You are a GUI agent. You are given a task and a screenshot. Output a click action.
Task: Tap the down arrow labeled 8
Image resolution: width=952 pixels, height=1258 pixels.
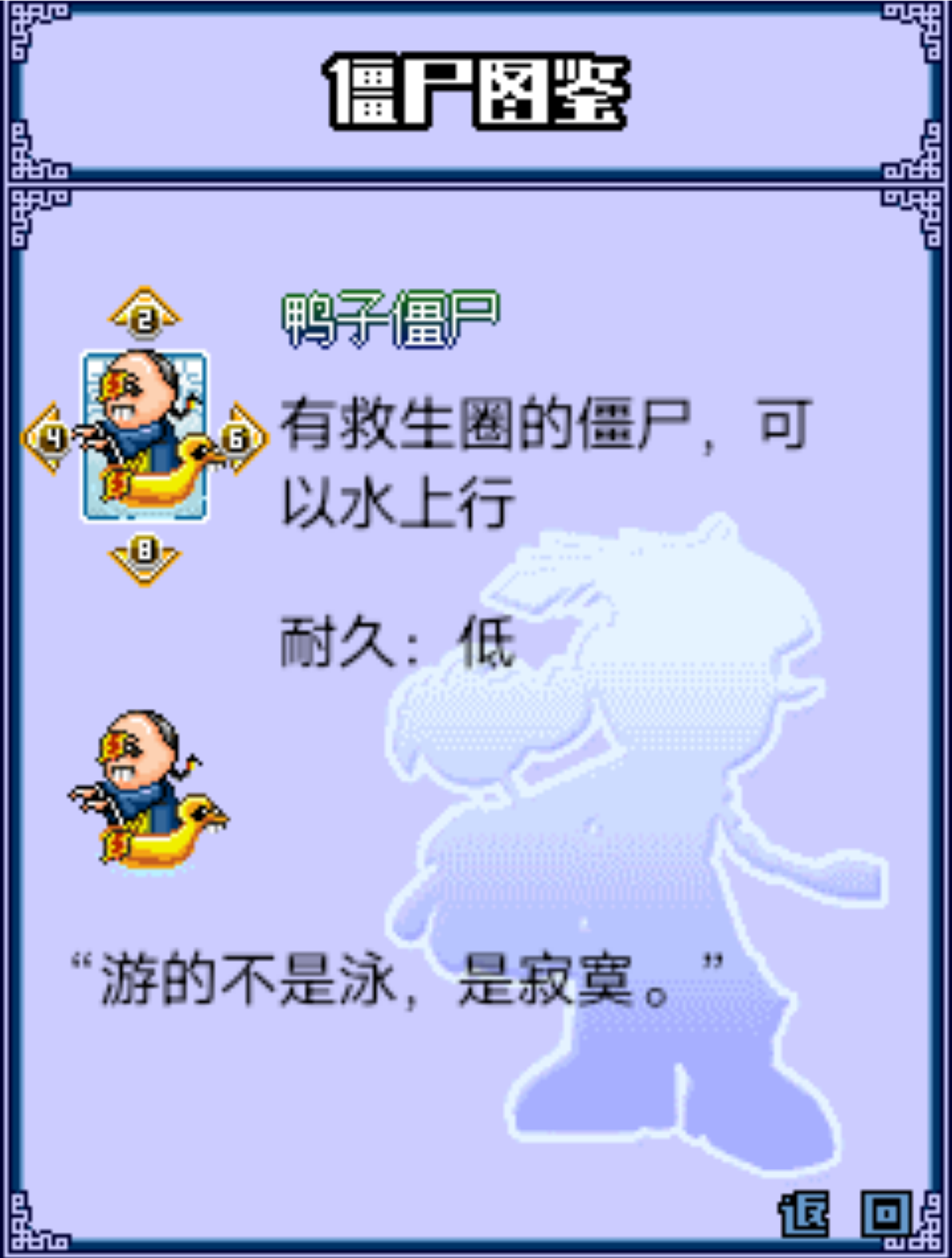click(145, 555)
